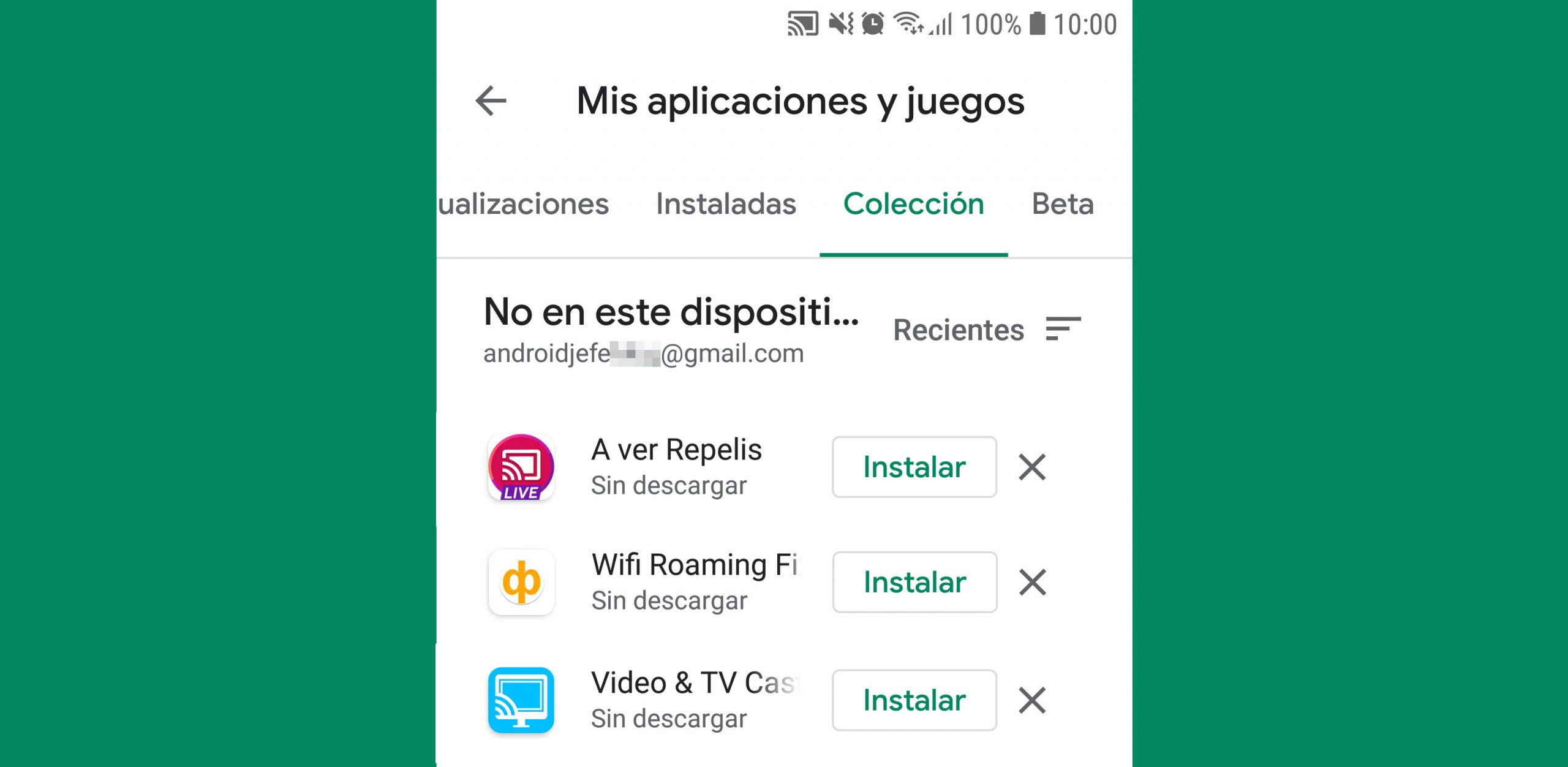This screenshot has width=1568, height=767.
Task: Go back using the arrow icon
Action: [491, 101]
